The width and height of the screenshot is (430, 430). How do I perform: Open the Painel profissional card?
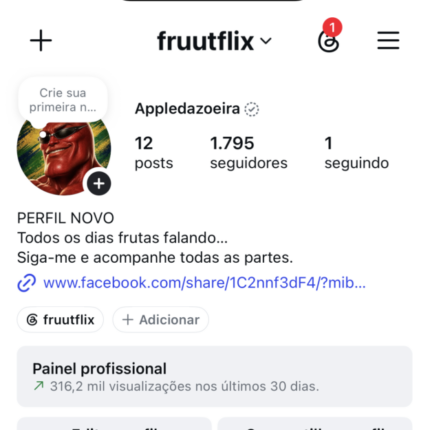pyautogui.click(x=215, y=377)
